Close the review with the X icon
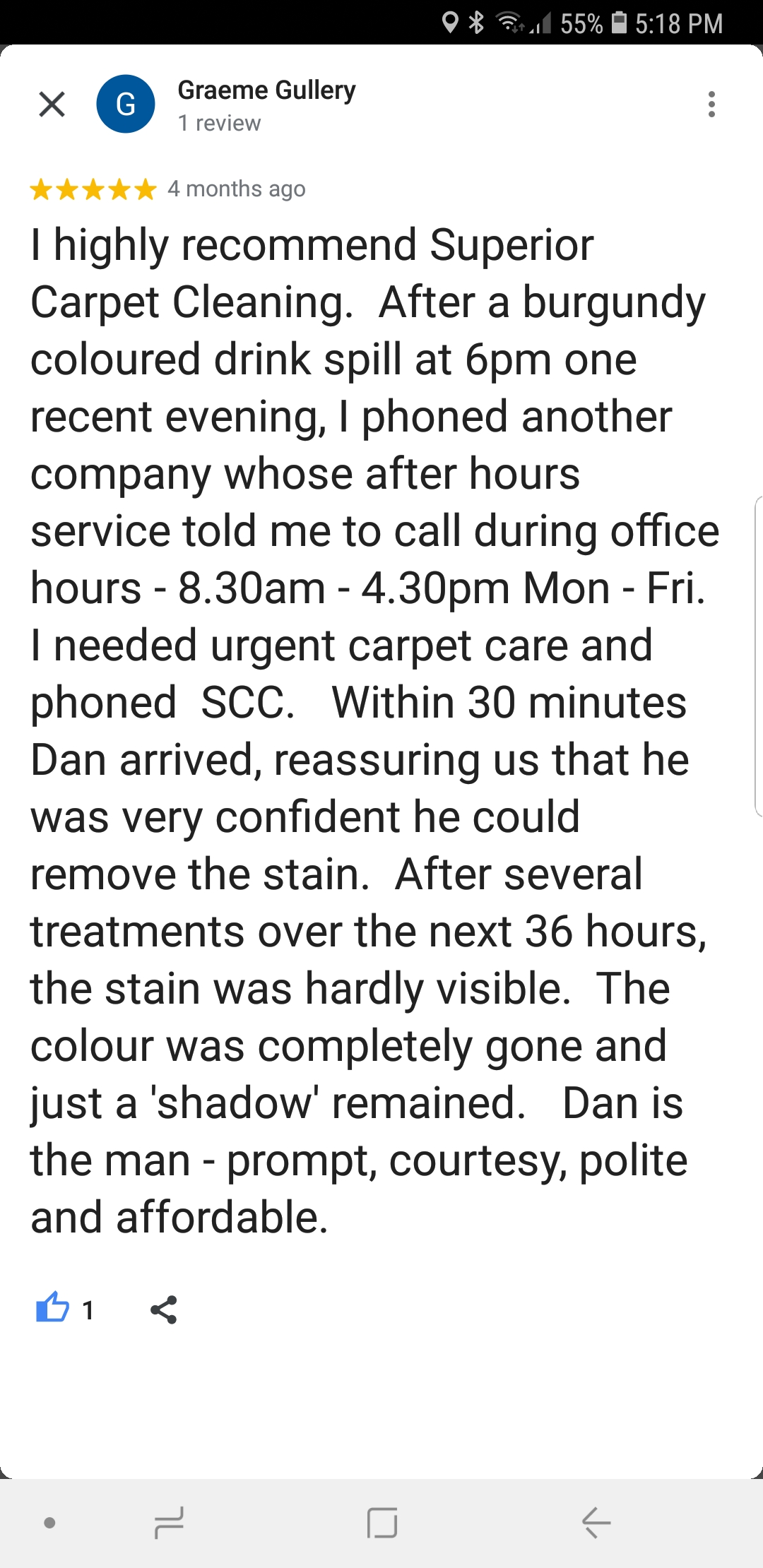The image size is (763, 1568). pyautogui.click(x=52, y=105)
